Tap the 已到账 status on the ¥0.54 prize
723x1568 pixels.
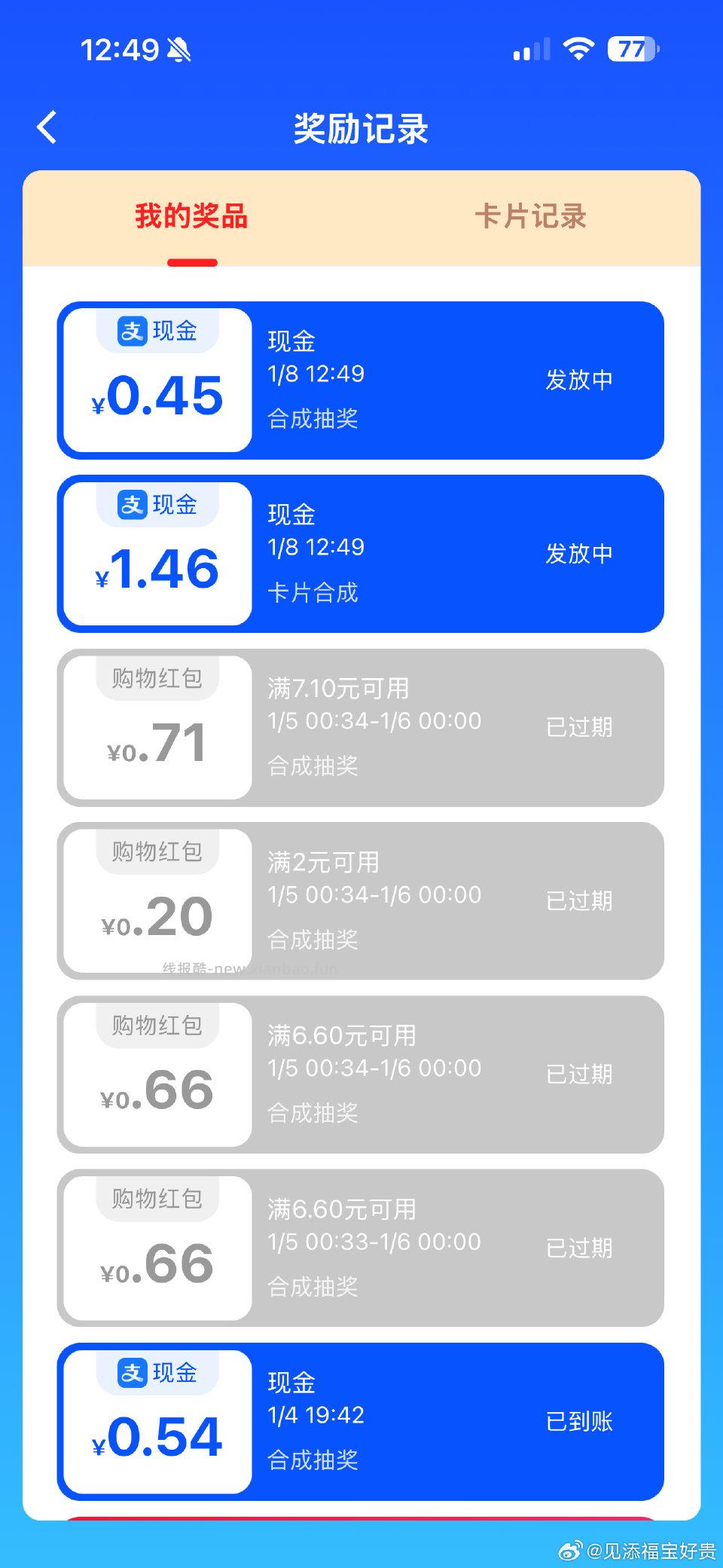(x=579, y=1420)
